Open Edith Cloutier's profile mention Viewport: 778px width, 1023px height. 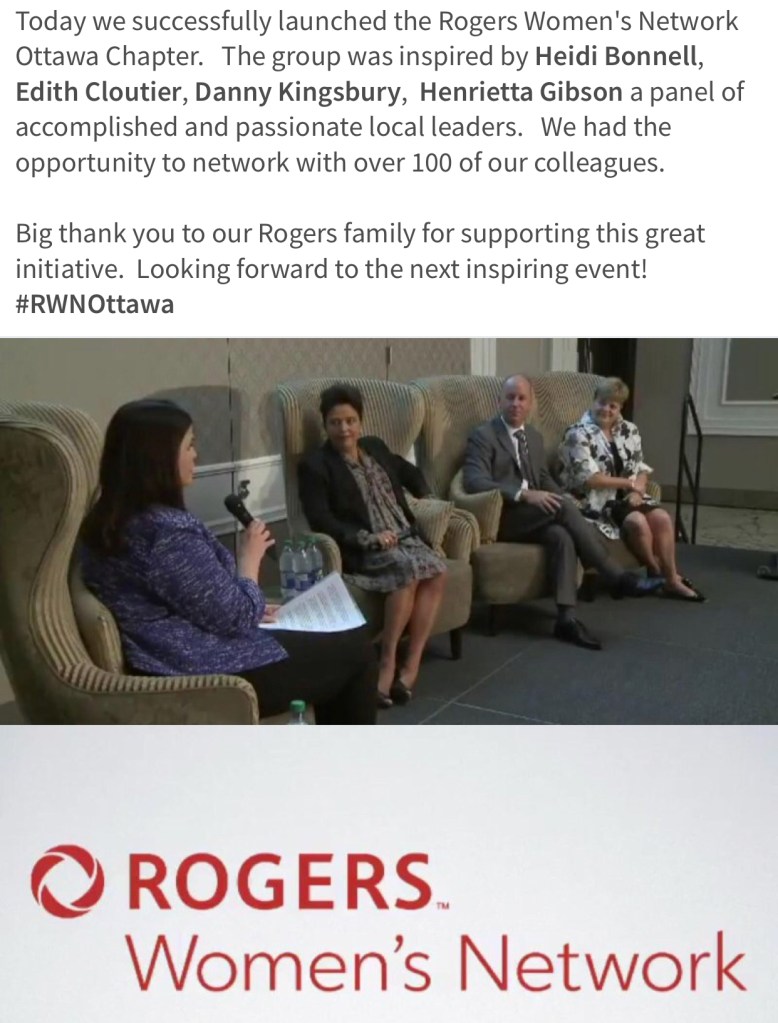click(x=98, y=93)
